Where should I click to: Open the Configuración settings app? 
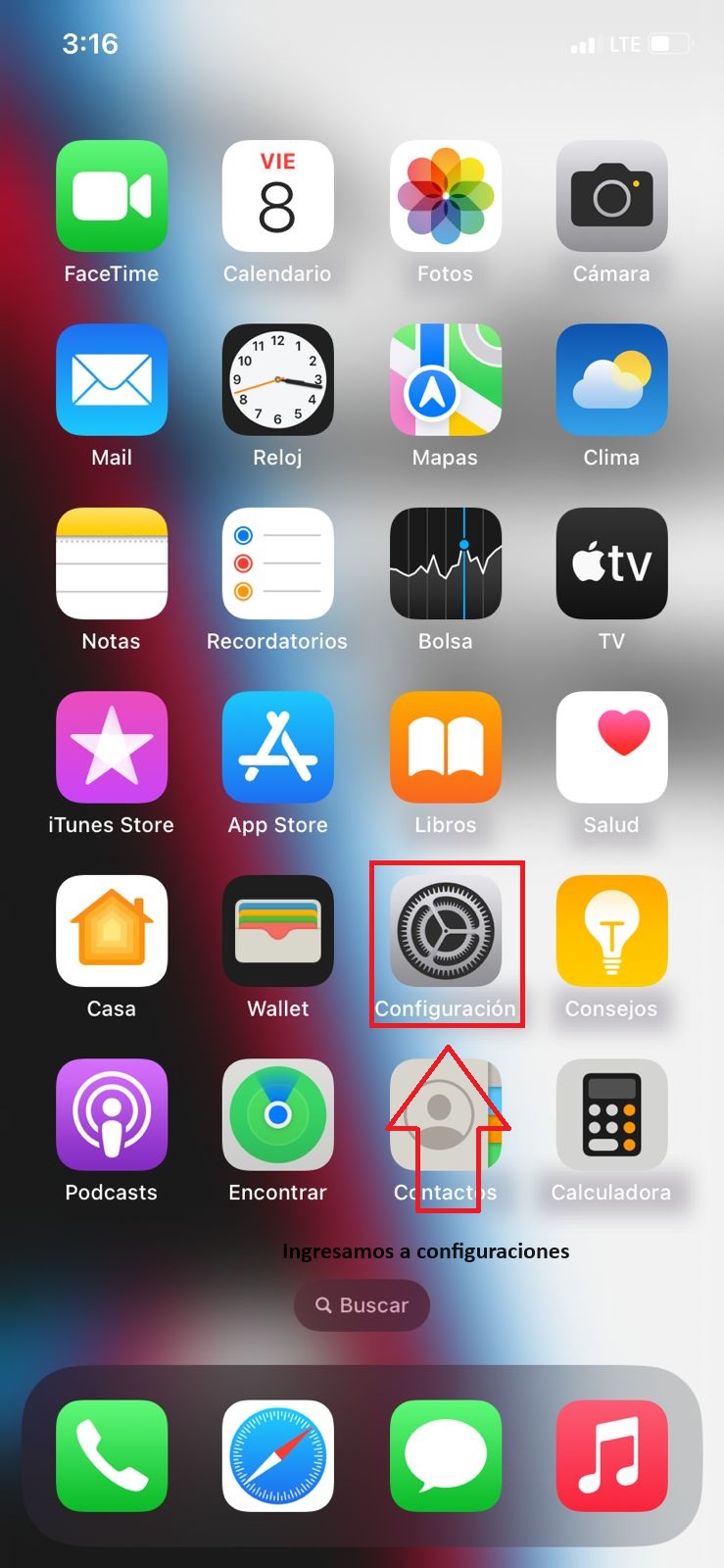(x=446, y=931)
